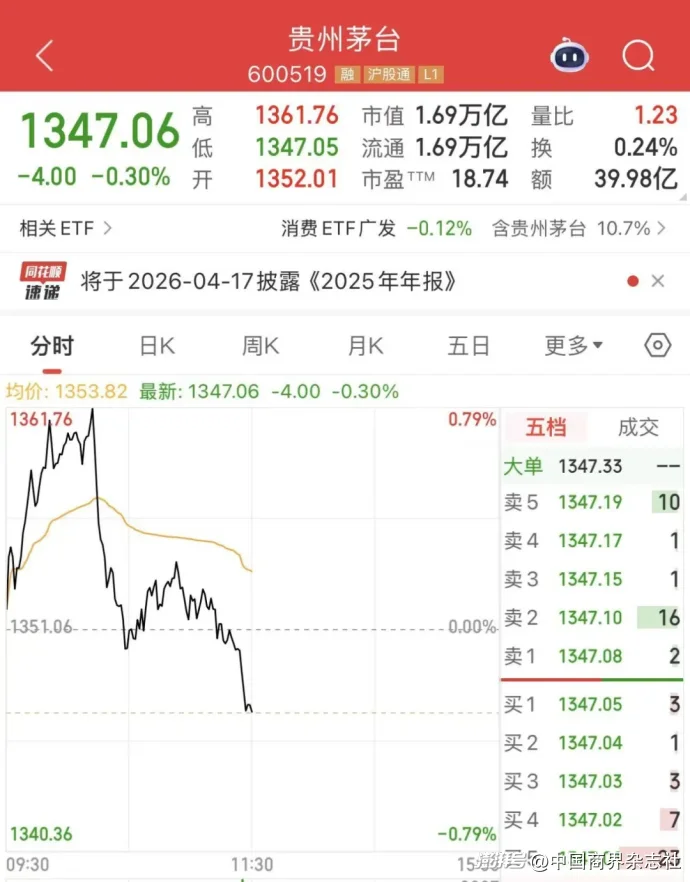Open the 2025年年报 disclosure notice
The image size is (690, 882).
(270, 282)
